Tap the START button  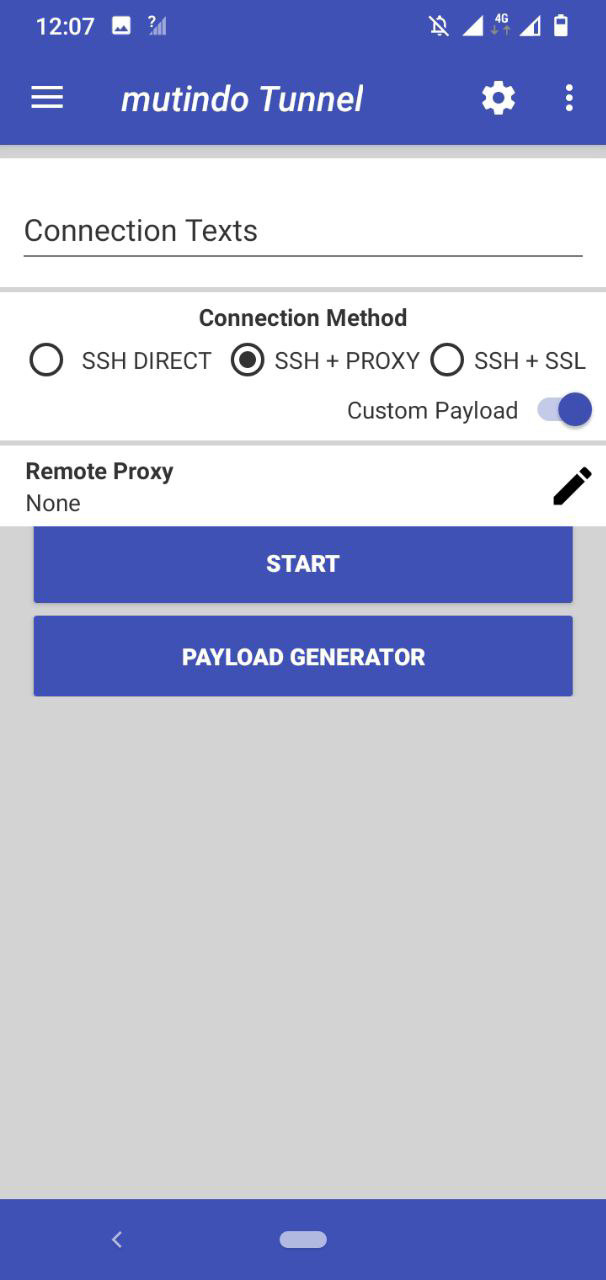point(303,564)
